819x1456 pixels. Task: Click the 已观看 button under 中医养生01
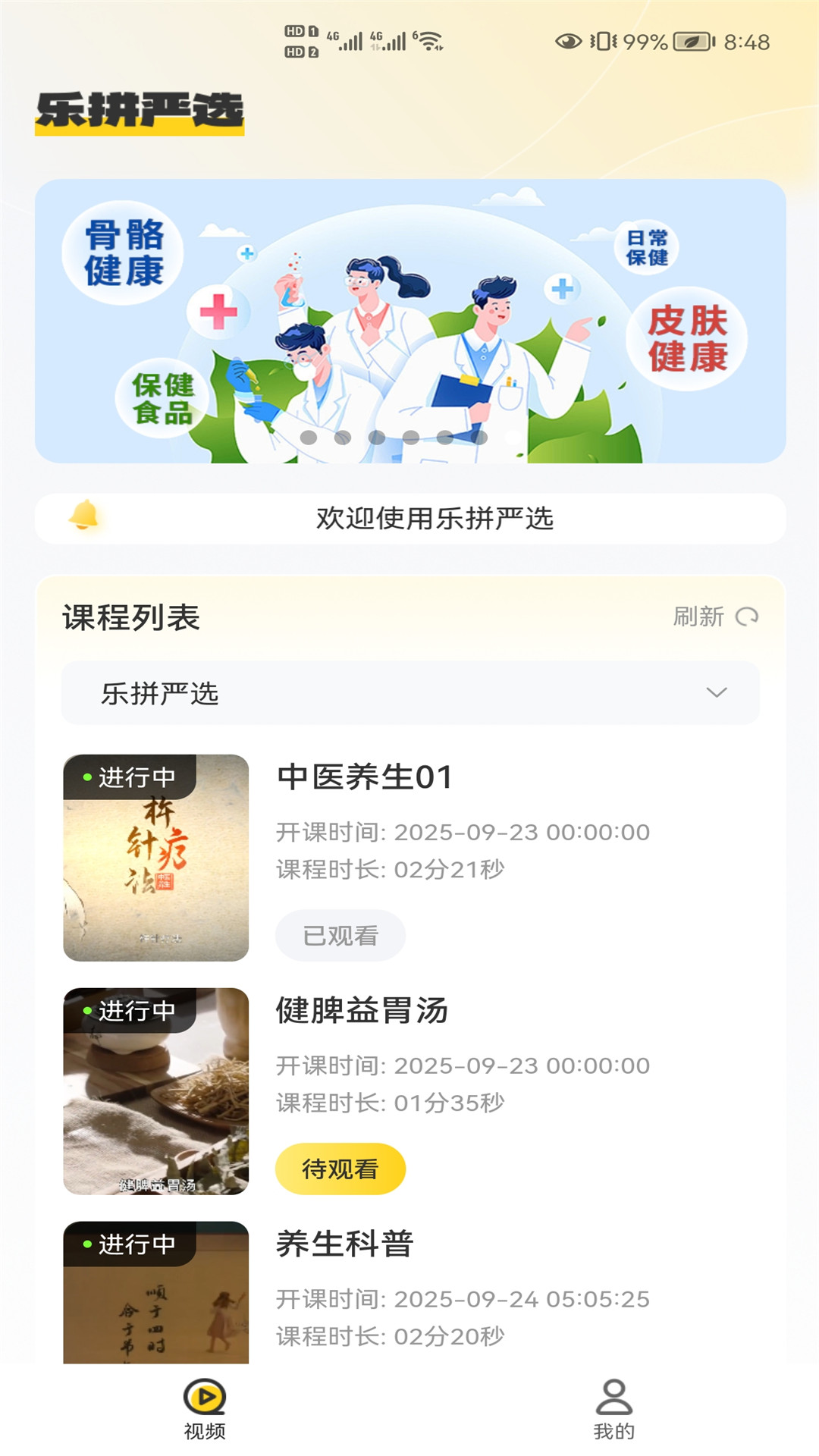339,935
